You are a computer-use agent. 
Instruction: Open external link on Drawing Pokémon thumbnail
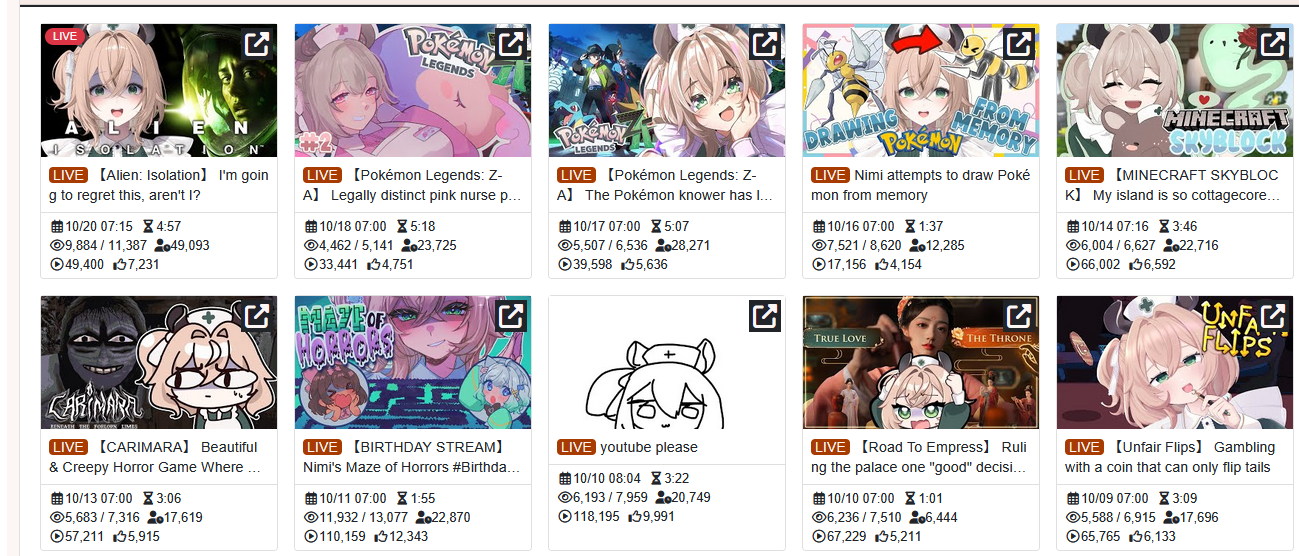[x=1019, y=44]
